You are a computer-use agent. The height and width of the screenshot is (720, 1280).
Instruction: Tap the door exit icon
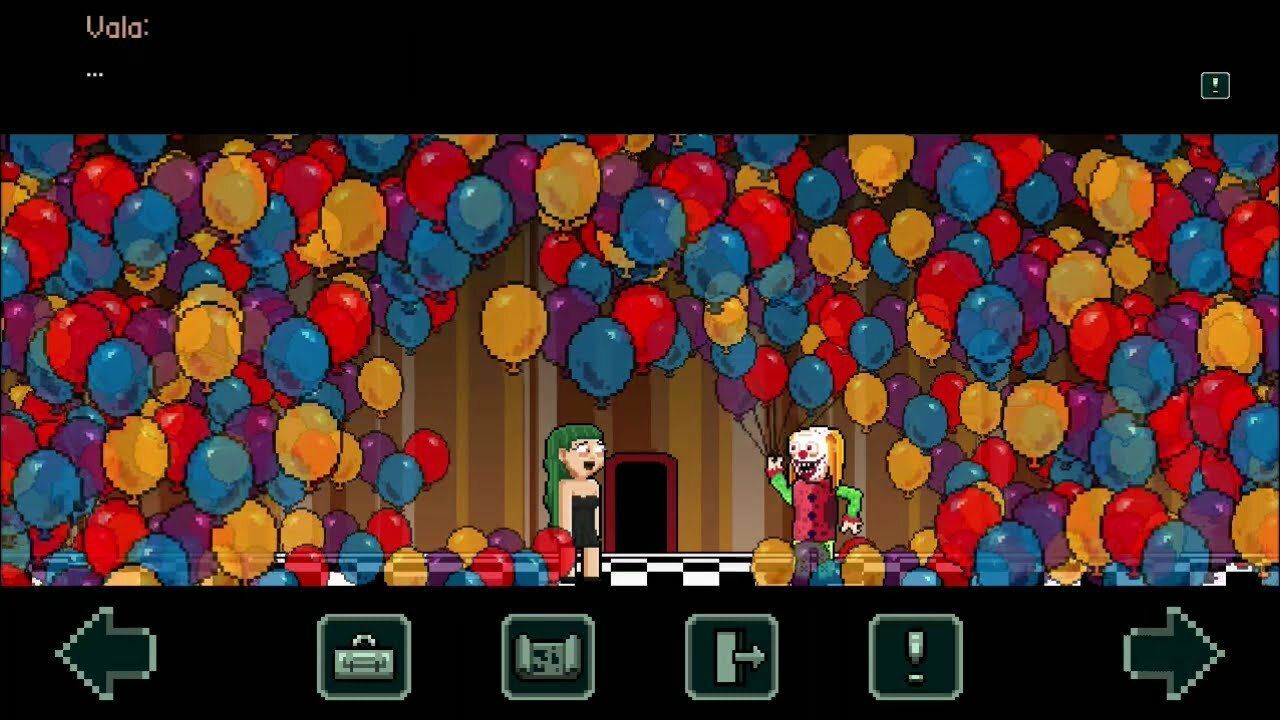(732, 656)
